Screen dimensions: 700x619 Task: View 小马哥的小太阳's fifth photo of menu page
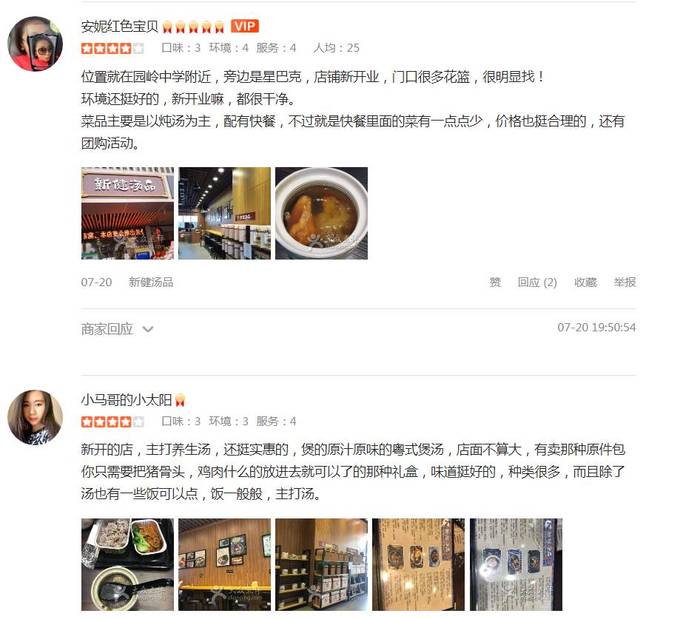point(515,564)
